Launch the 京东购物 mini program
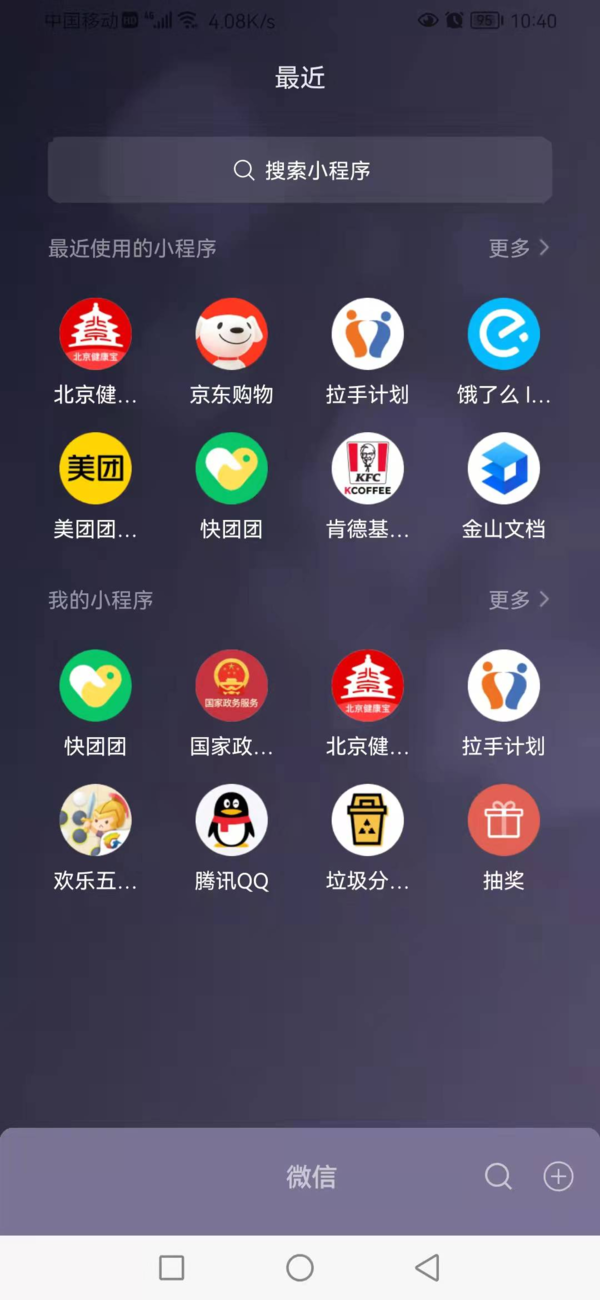The height and width of the screenshot is (1300, 600). (231, 334)
